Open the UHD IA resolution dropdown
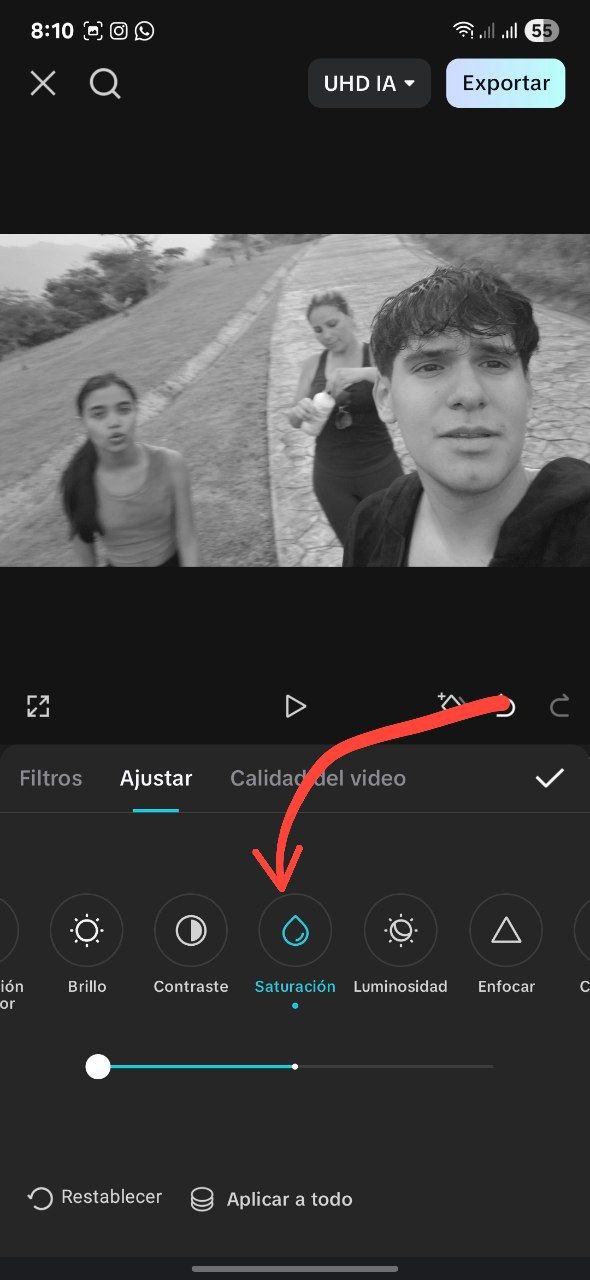This screenshot has height=1280, width=590. pyautogui.click(x=369, y=83)
